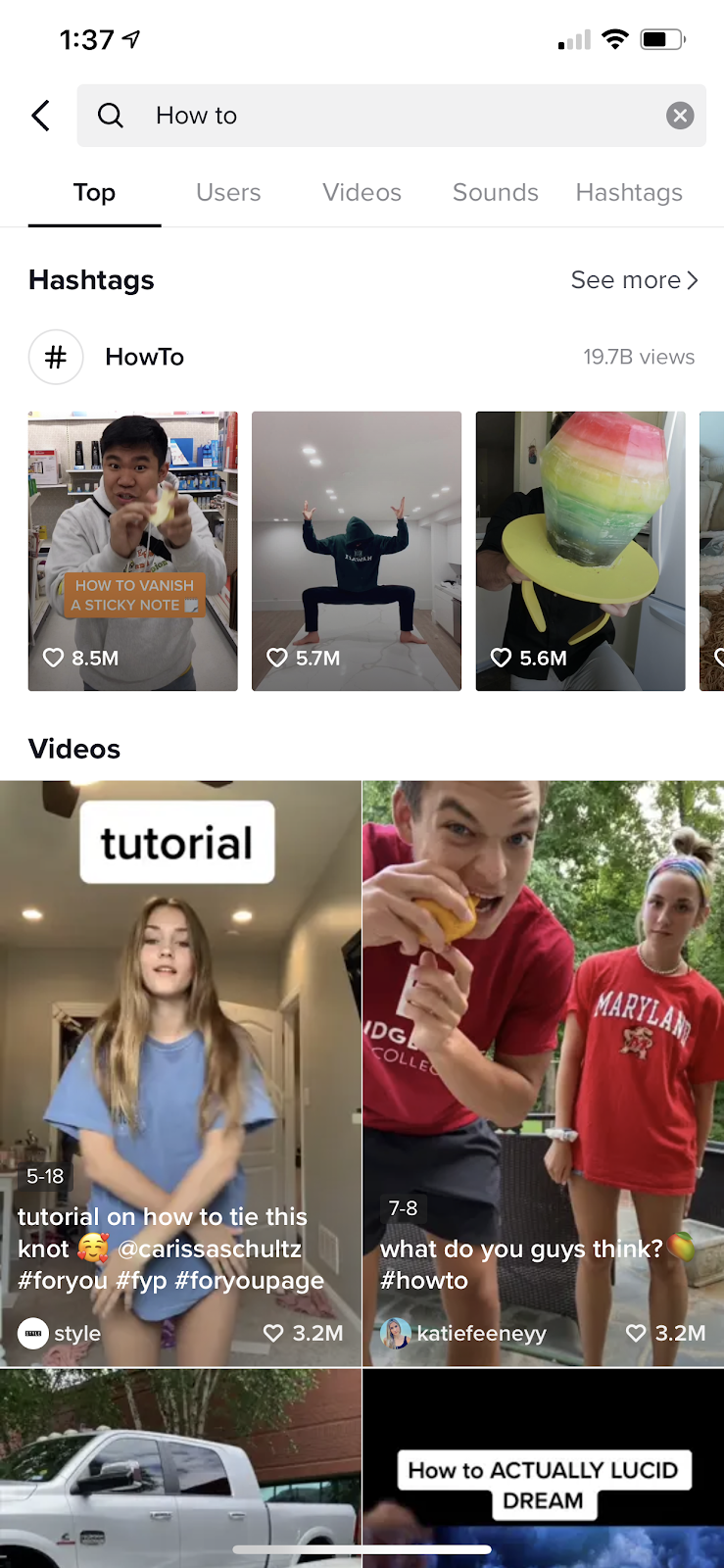
Task: Open the hashtag video with 5.7M likes
Action: [357, 551]
